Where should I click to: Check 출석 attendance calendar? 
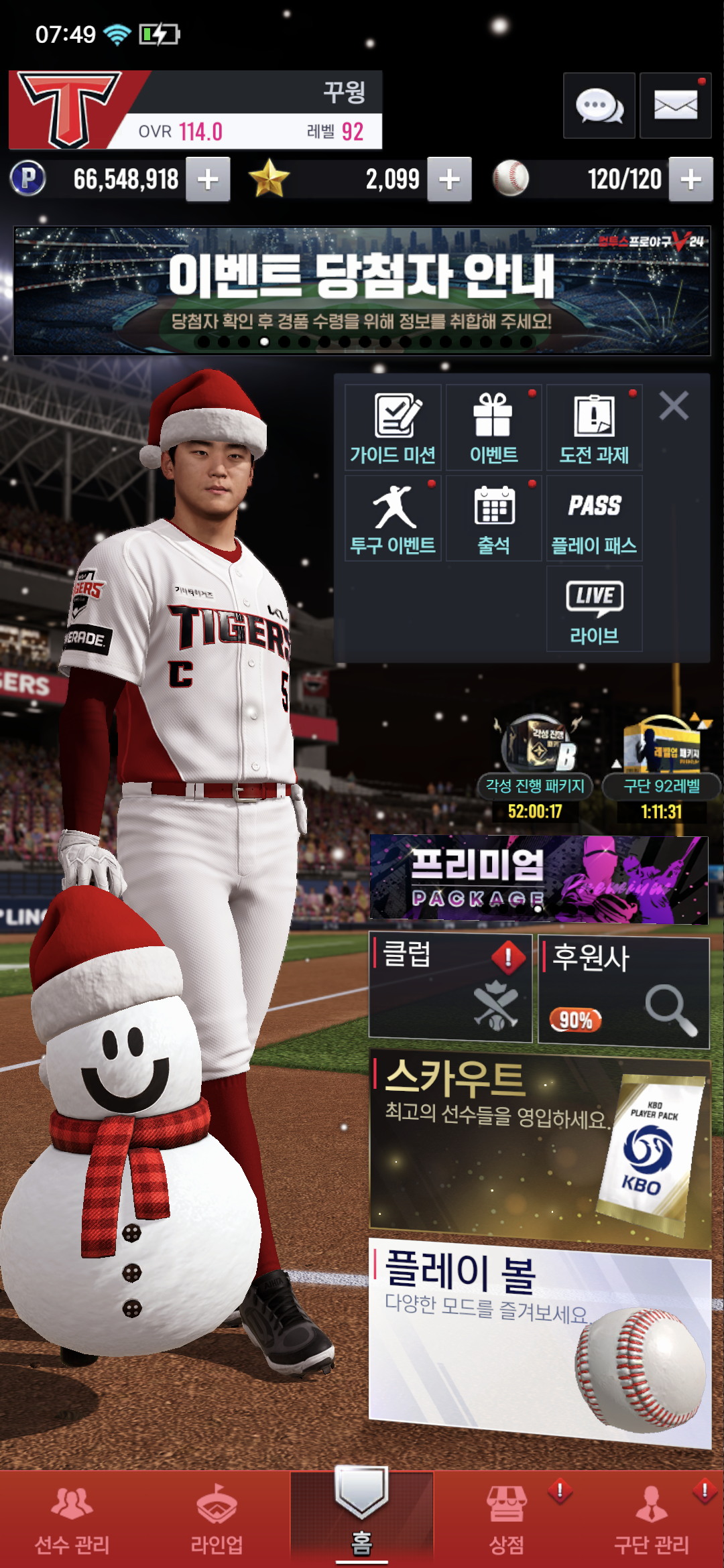tap(493, 518)
